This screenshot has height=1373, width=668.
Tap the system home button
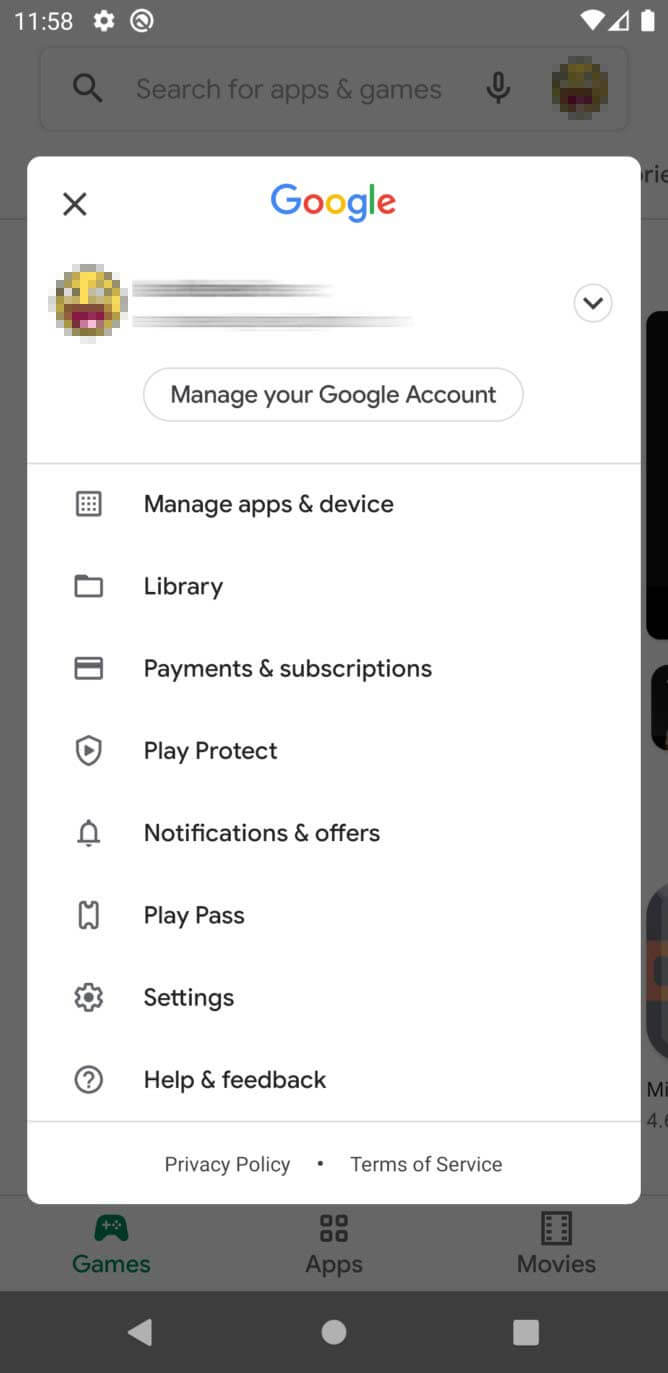pyautogui.click(x=334, y=1332)
